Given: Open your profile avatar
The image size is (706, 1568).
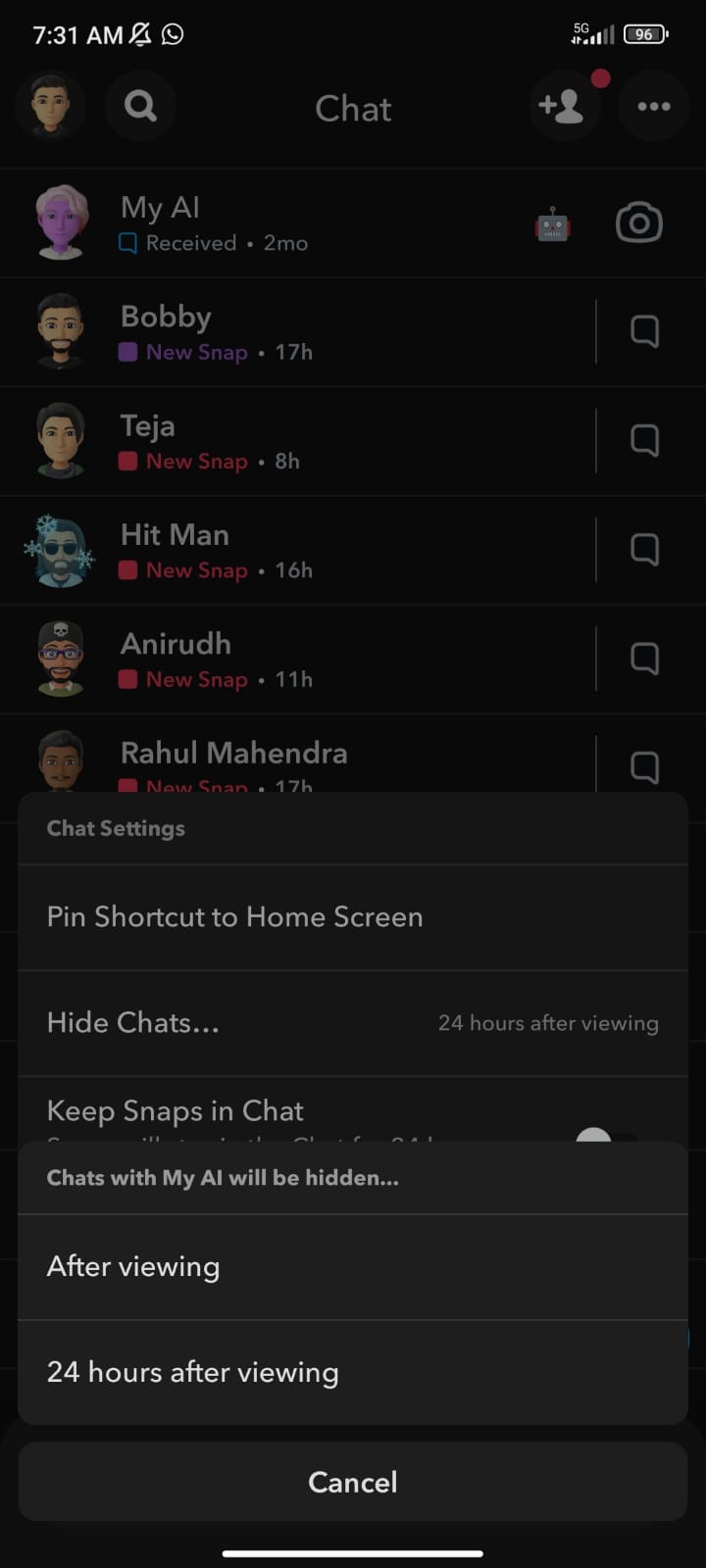Looking at the screenshot, I should click(x=51, y=106).
